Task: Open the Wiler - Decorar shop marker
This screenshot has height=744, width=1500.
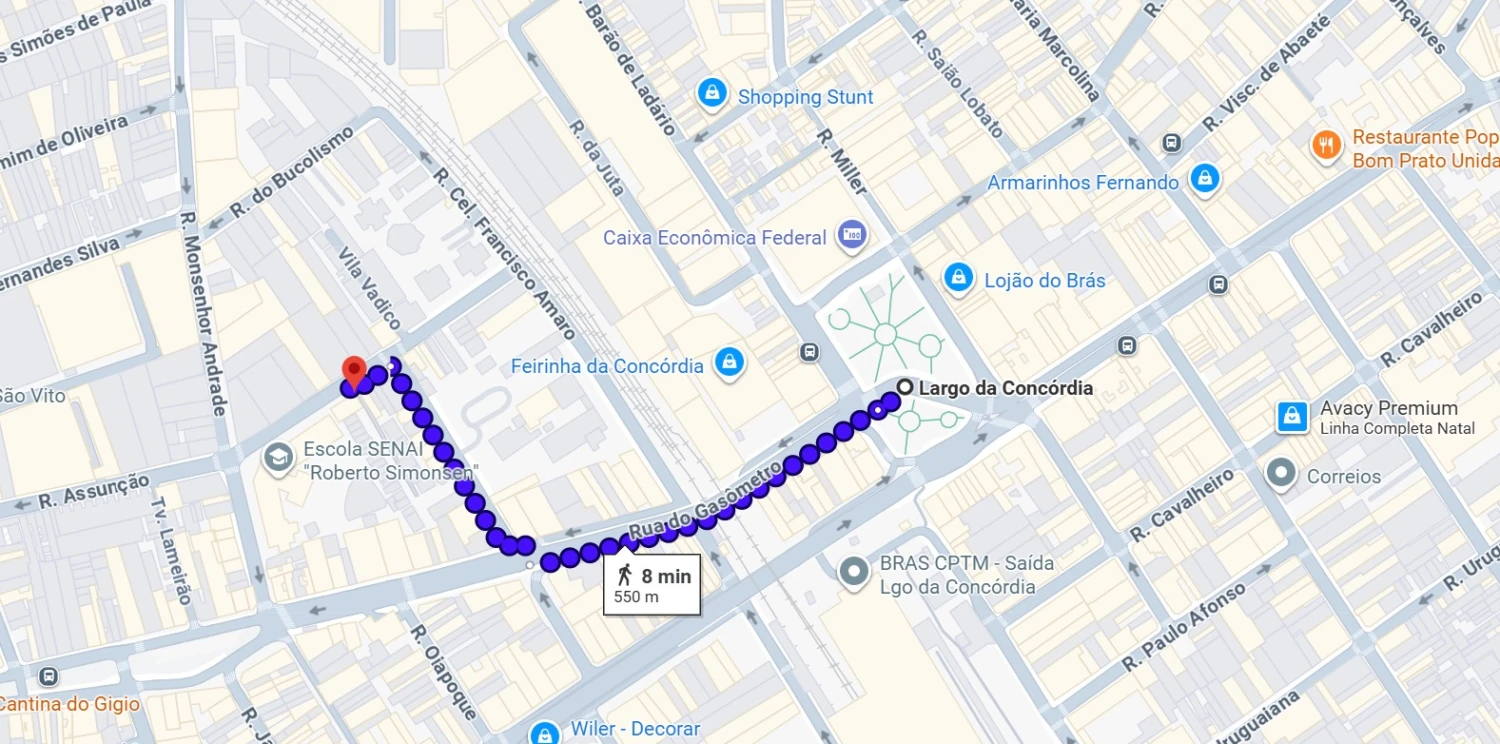Action: pos(544,732)
